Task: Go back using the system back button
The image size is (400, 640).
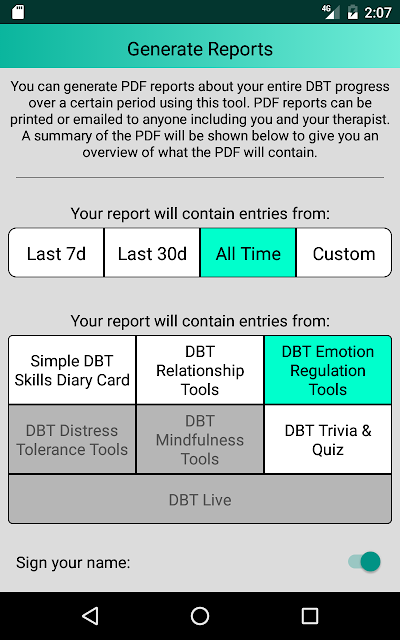Action: point(90,616)
